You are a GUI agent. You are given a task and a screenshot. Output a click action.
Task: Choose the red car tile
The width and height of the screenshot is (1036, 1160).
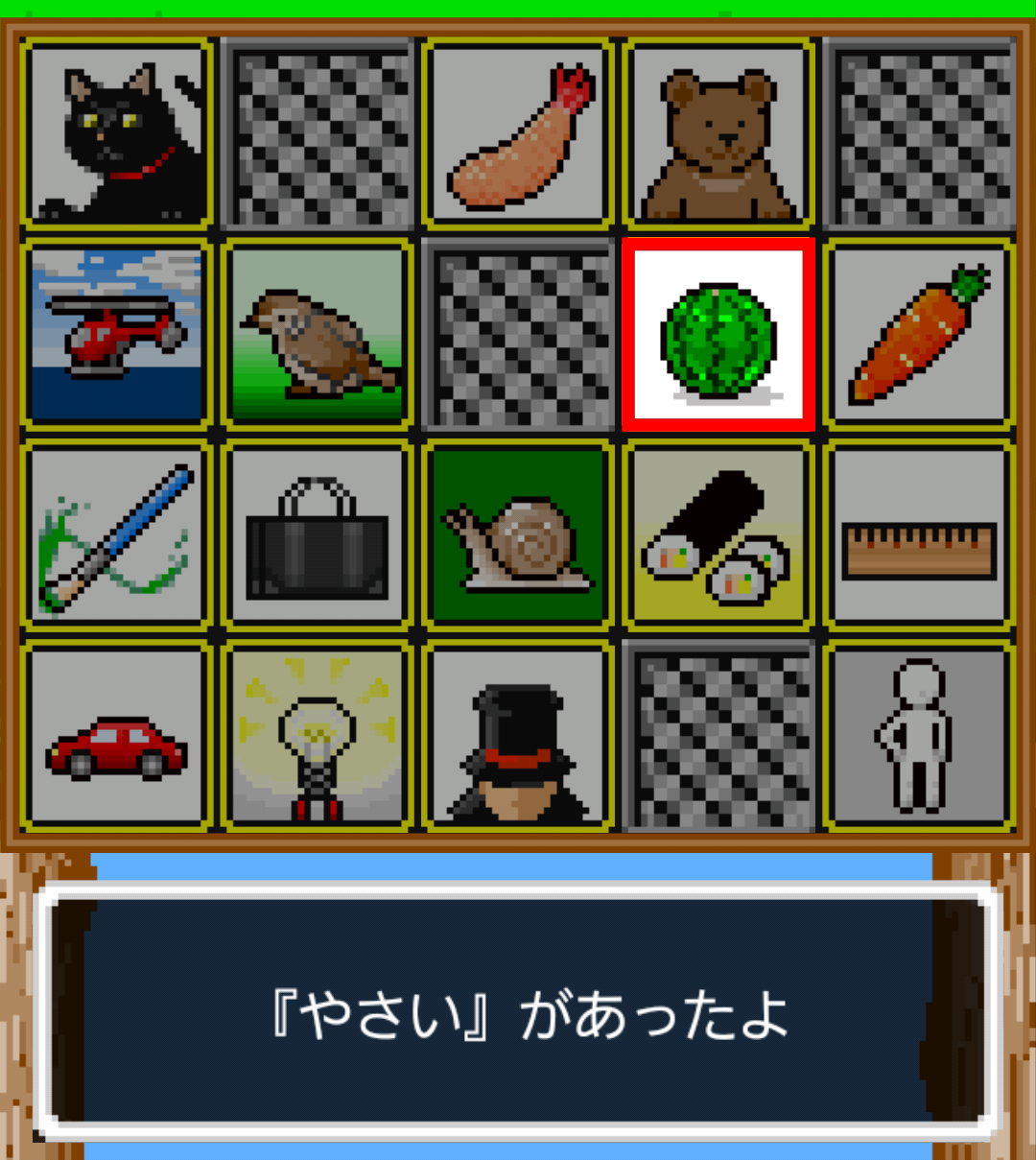117,736
